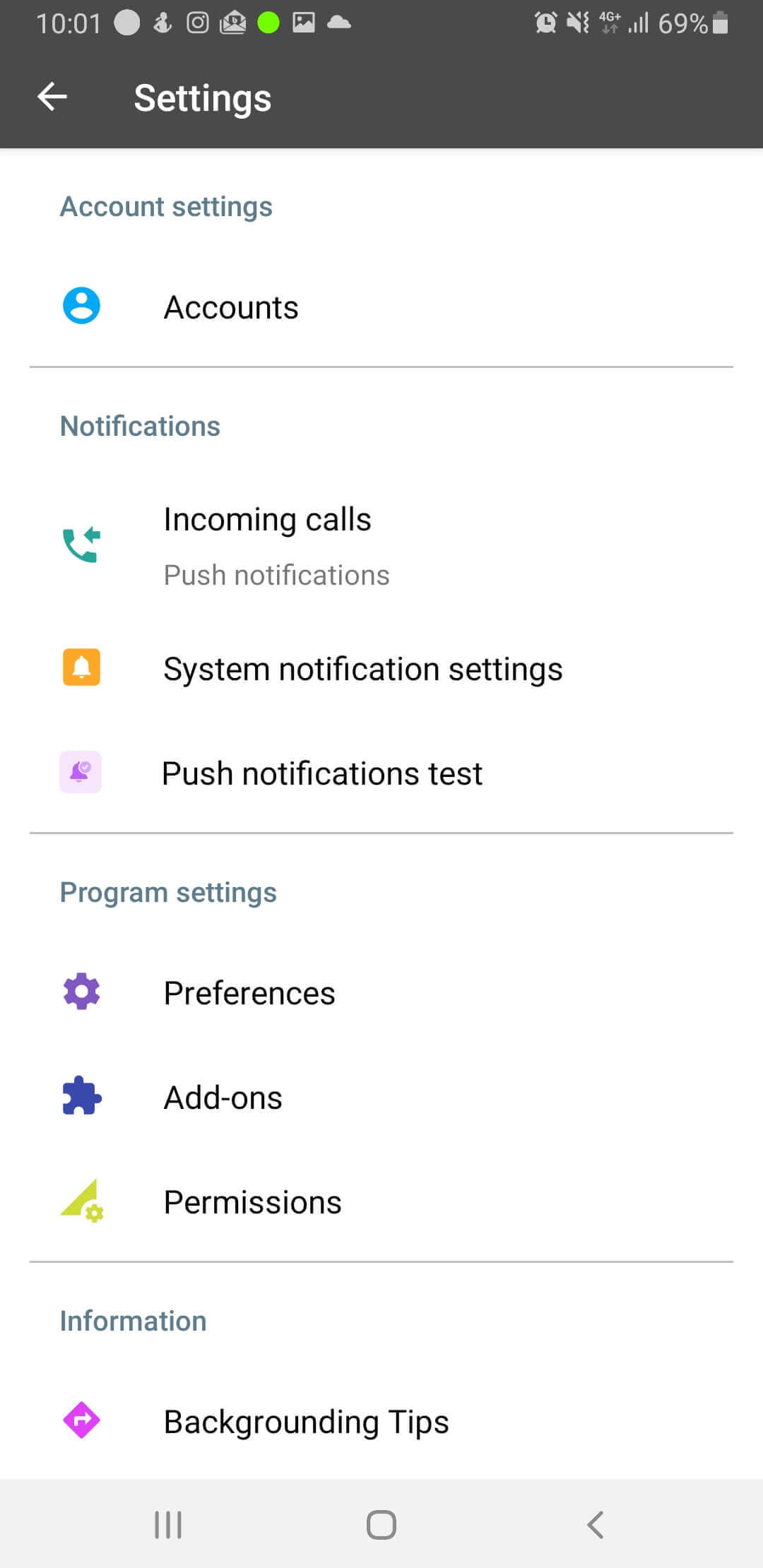Open the Accounts settings row
Viewport: 763px width, 1568px height.
point(381,307)
